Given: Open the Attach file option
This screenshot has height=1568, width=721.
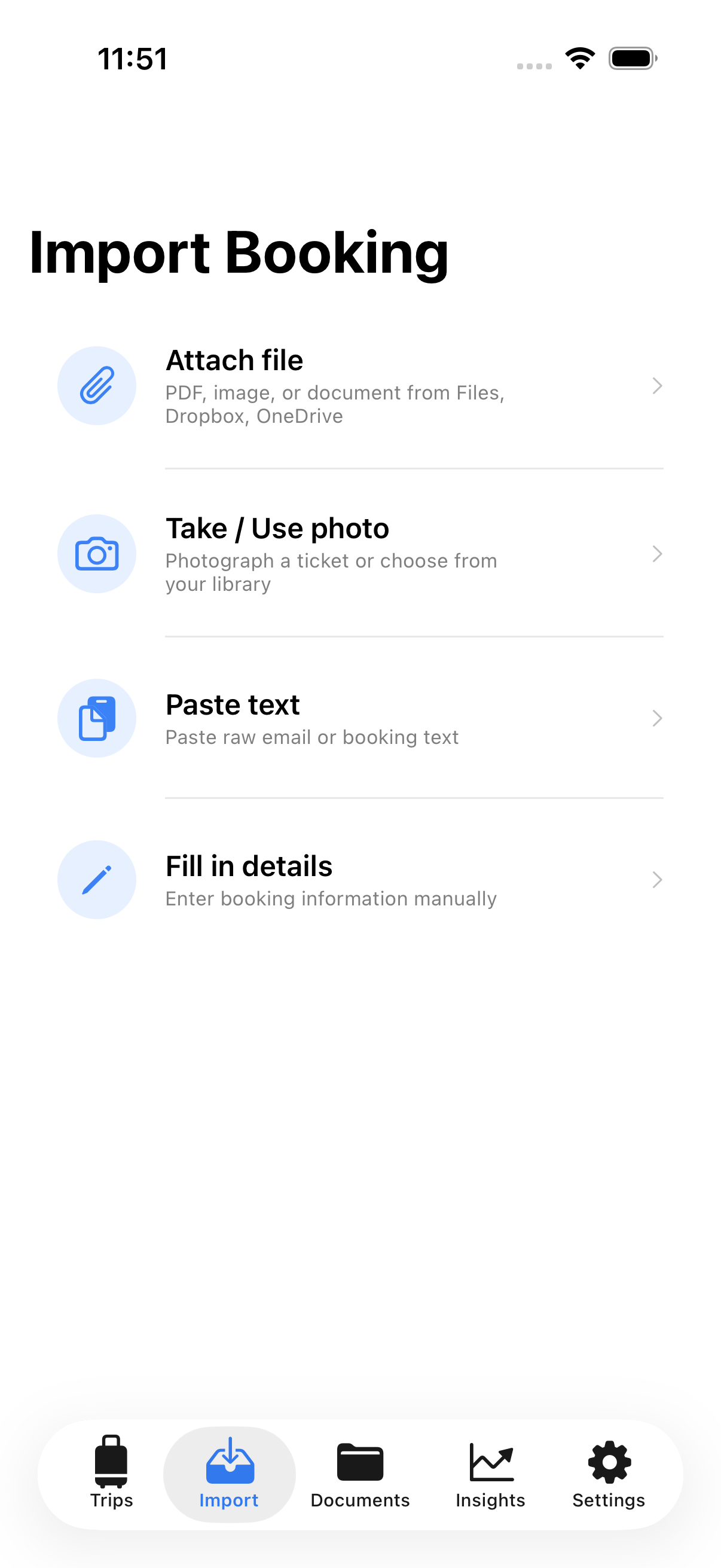Looking at the screenshot, I should pos(359,386).
